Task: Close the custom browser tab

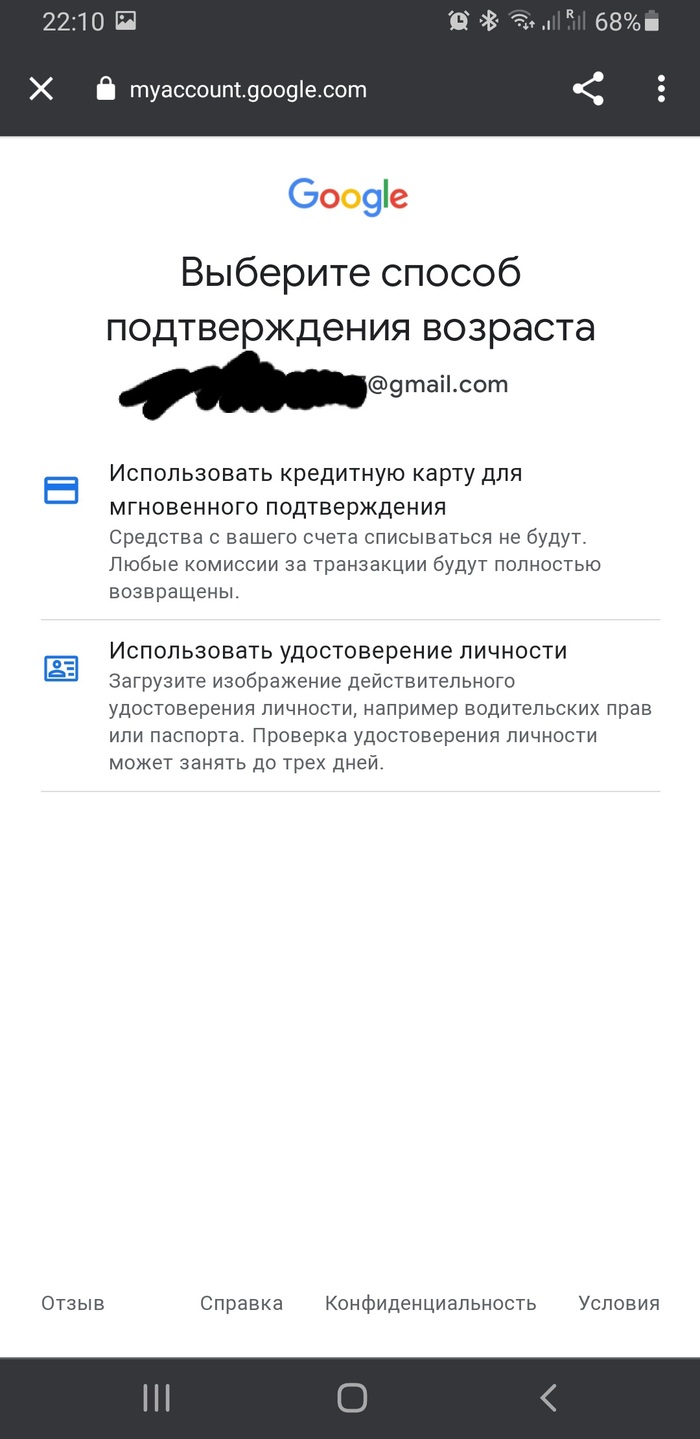Action: pyautogui.click(x=41, y=90)
